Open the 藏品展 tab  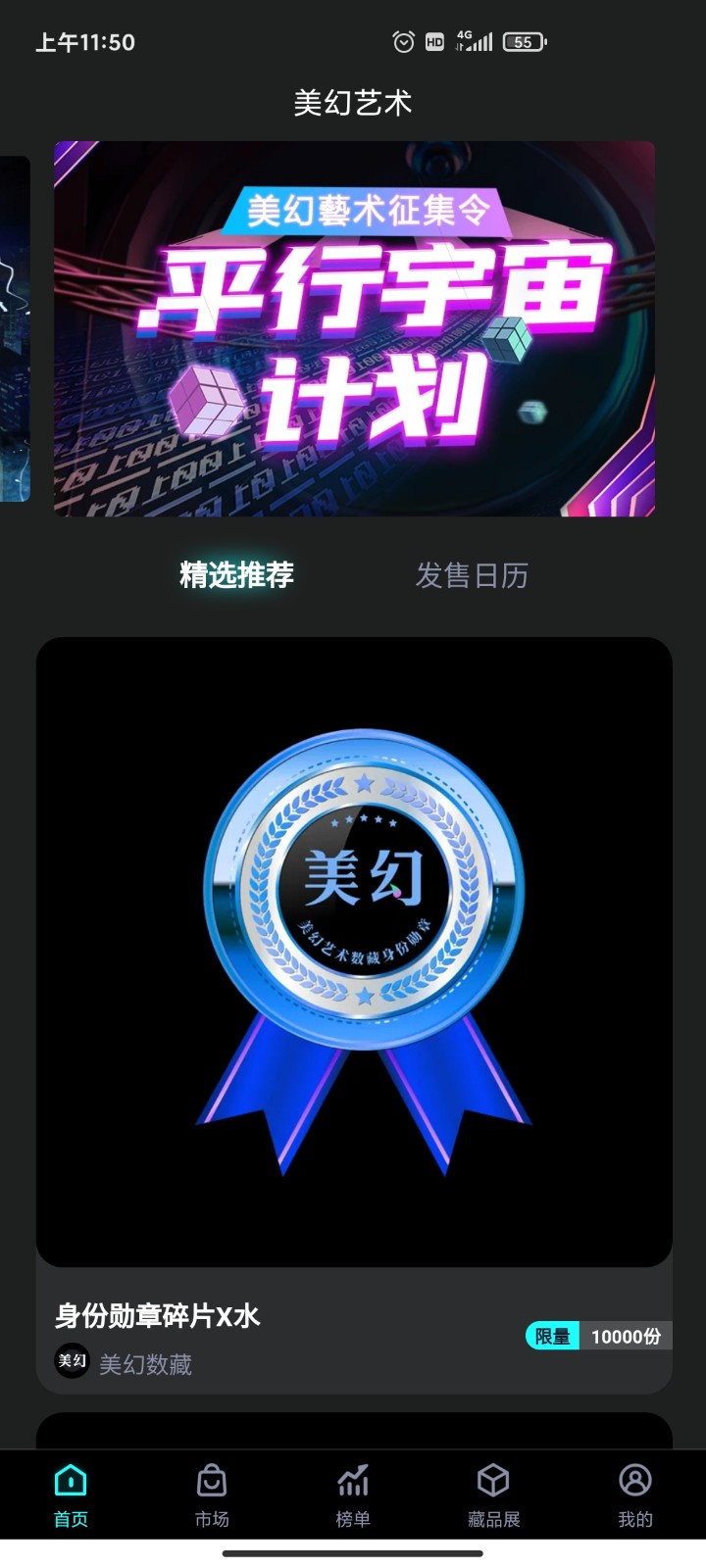point(493,1495)
